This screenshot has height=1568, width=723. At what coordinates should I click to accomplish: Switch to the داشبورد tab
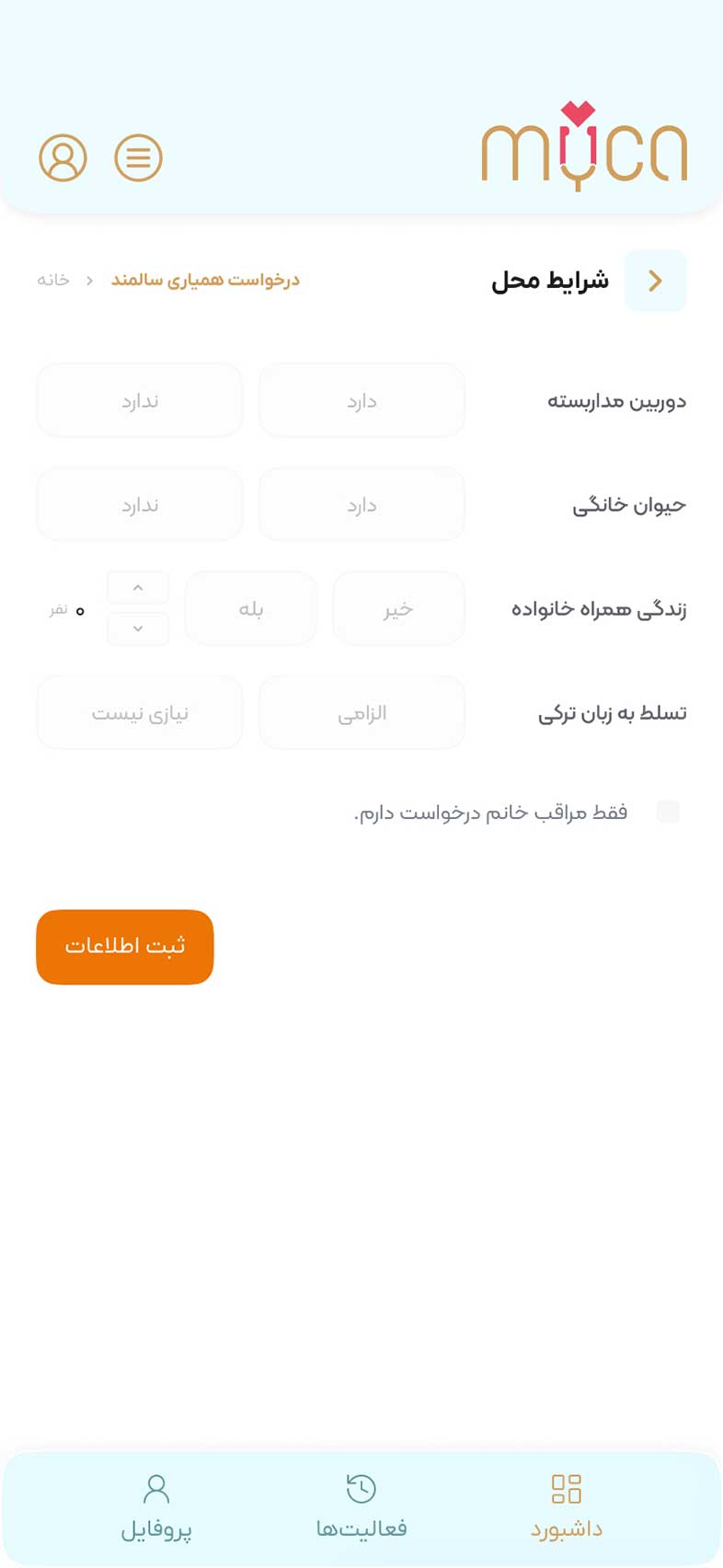point(567,1507)
